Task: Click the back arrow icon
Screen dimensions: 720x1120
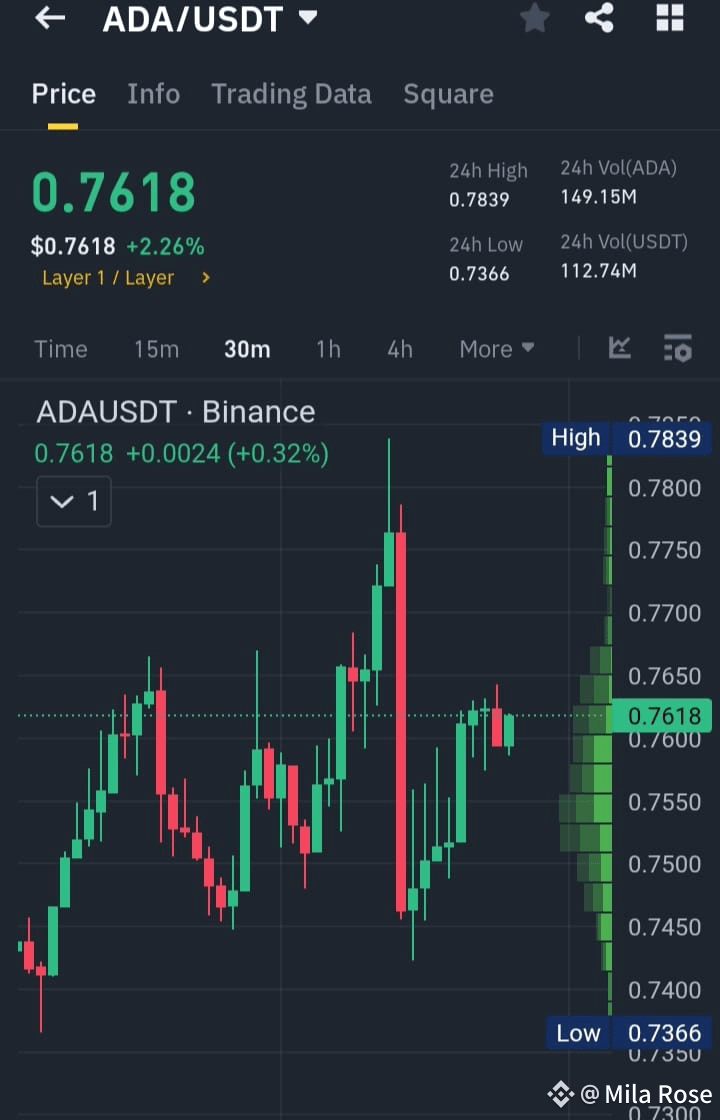Action: (x=50, y=19)
